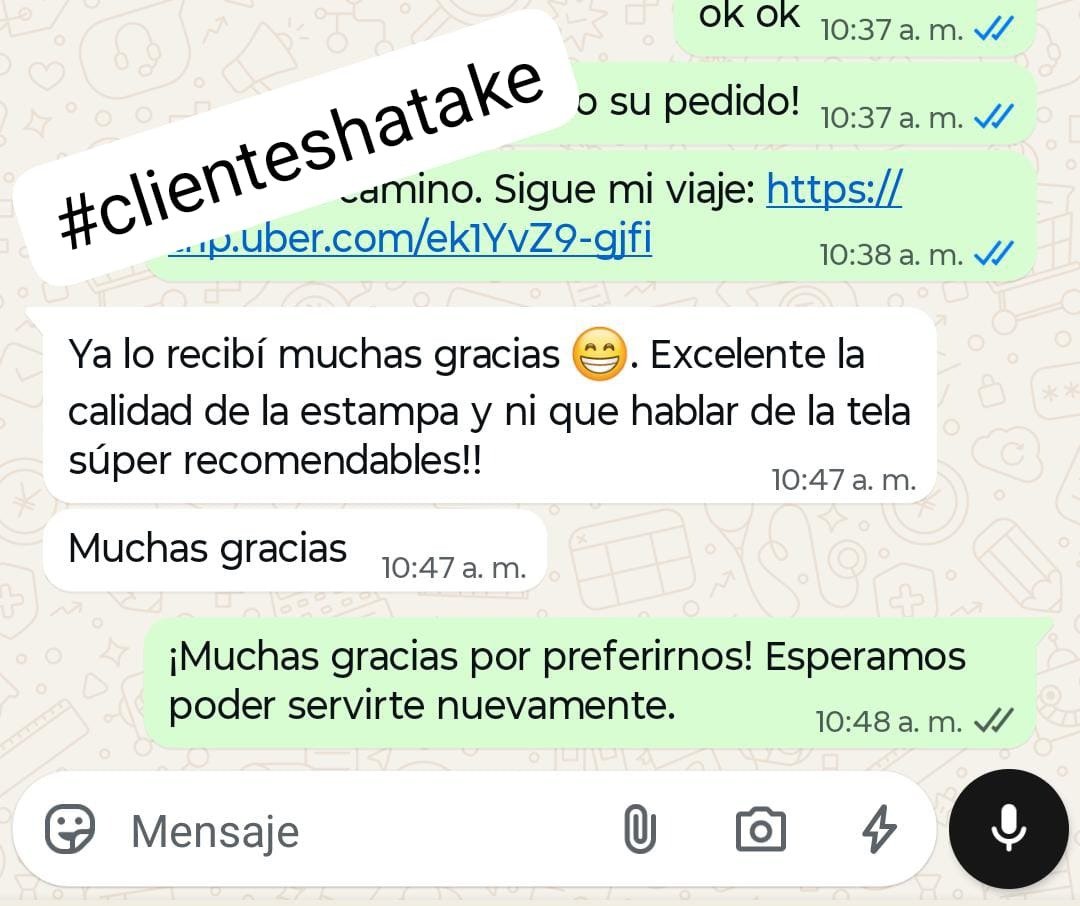Open the sticker and emoji picker
The height and width of the screenshot is (906, 1080).
pyautogui.click(x=70, y=829)
